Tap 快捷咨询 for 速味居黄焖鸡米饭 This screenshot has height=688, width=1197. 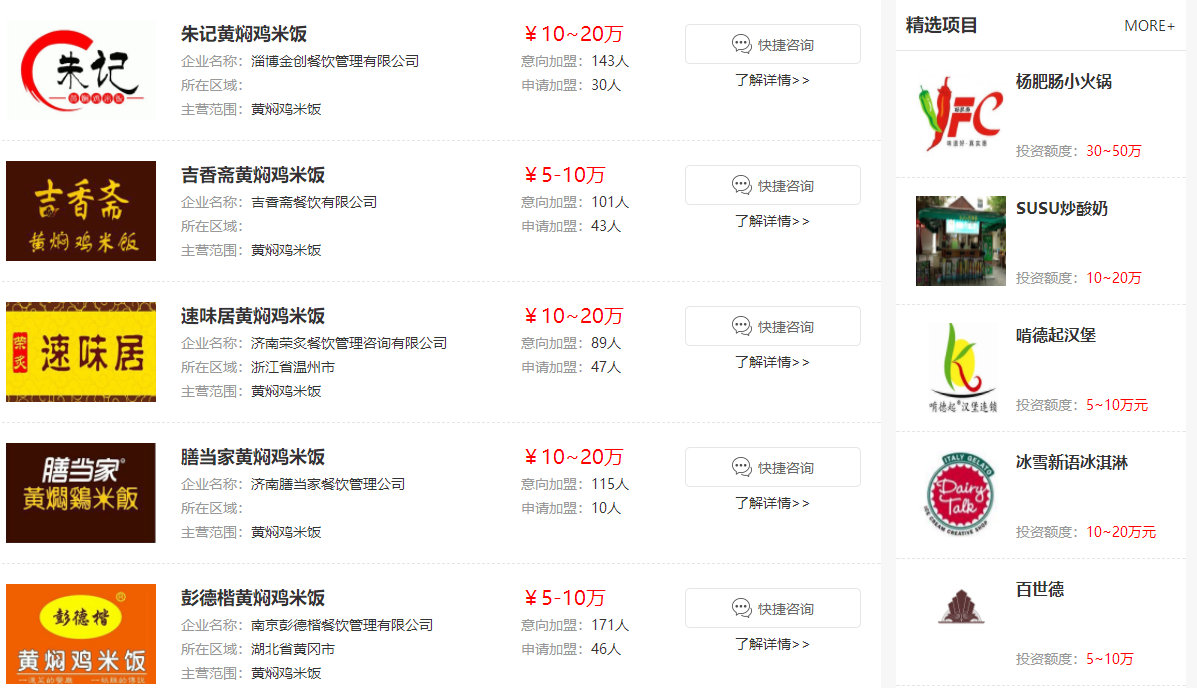[x=772, y=326]
